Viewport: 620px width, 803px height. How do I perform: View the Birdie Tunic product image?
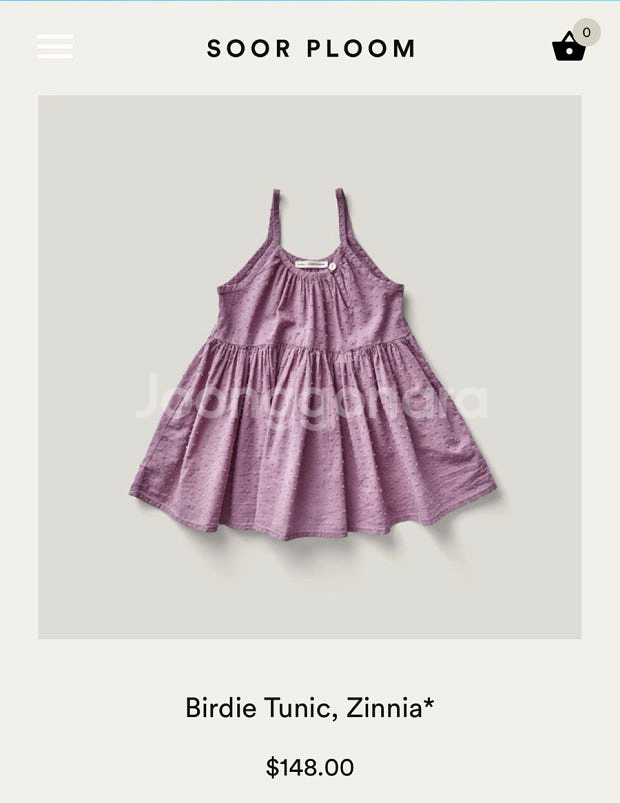pyautogui.click(x=310, y=367)
